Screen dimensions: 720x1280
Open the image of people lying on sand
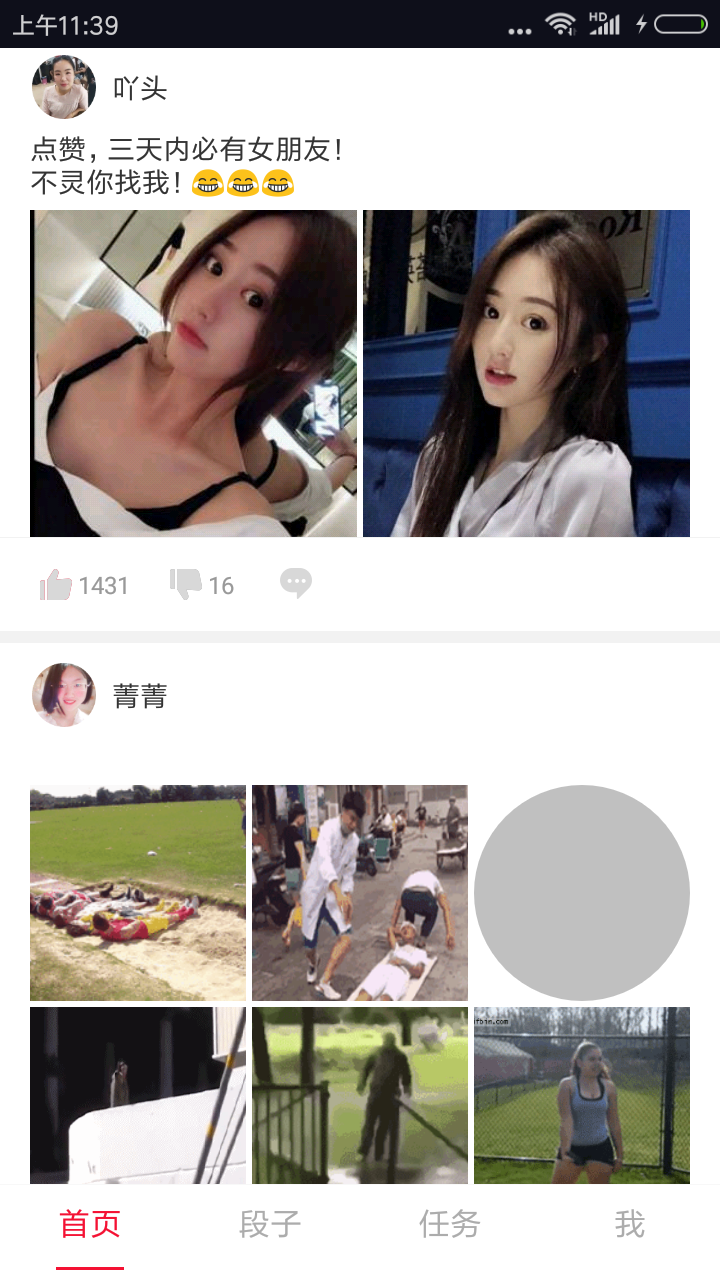point(138,892)
